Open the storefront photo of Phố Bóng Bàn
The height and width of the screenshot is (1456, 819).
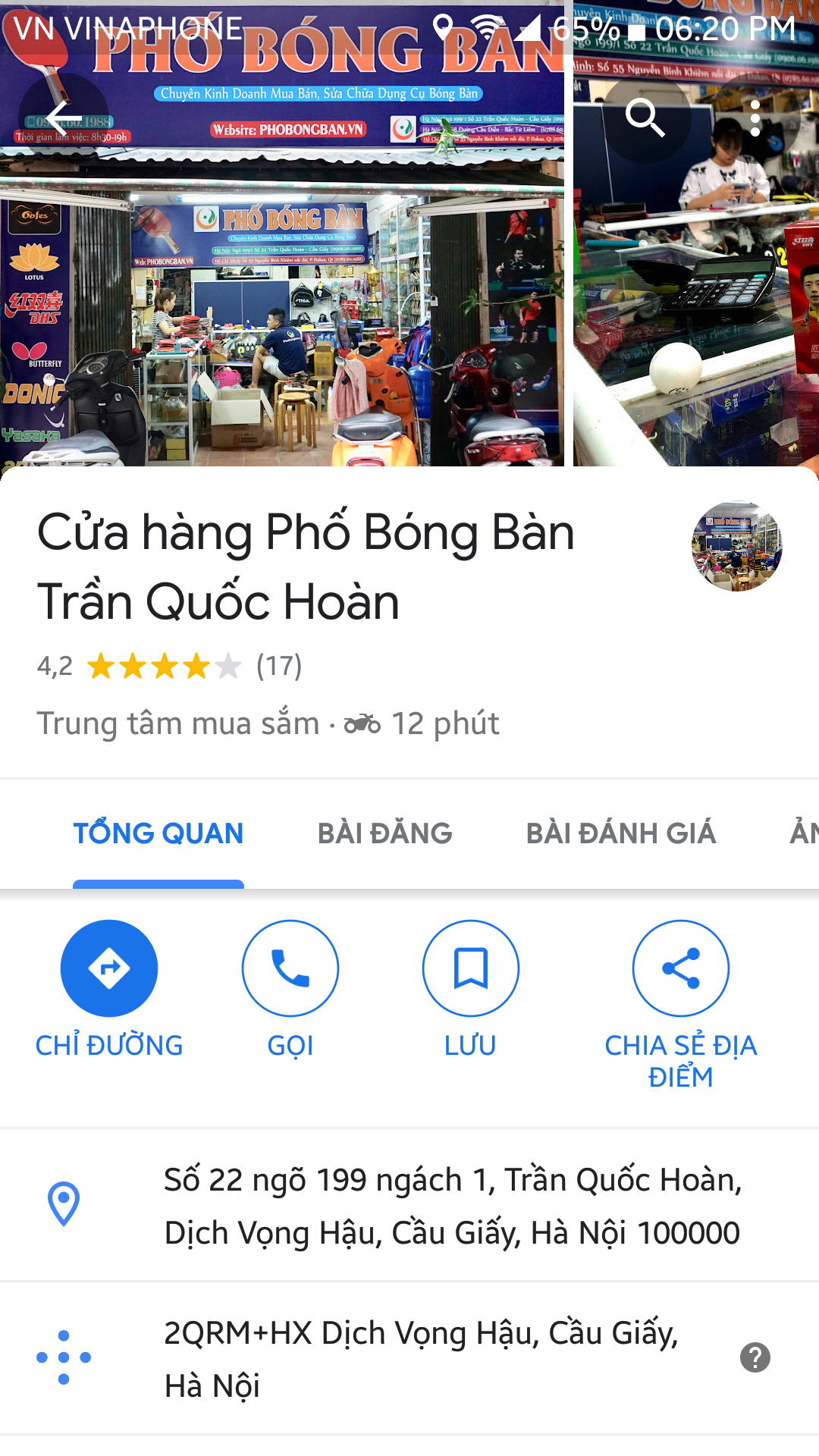coord(281,303)
